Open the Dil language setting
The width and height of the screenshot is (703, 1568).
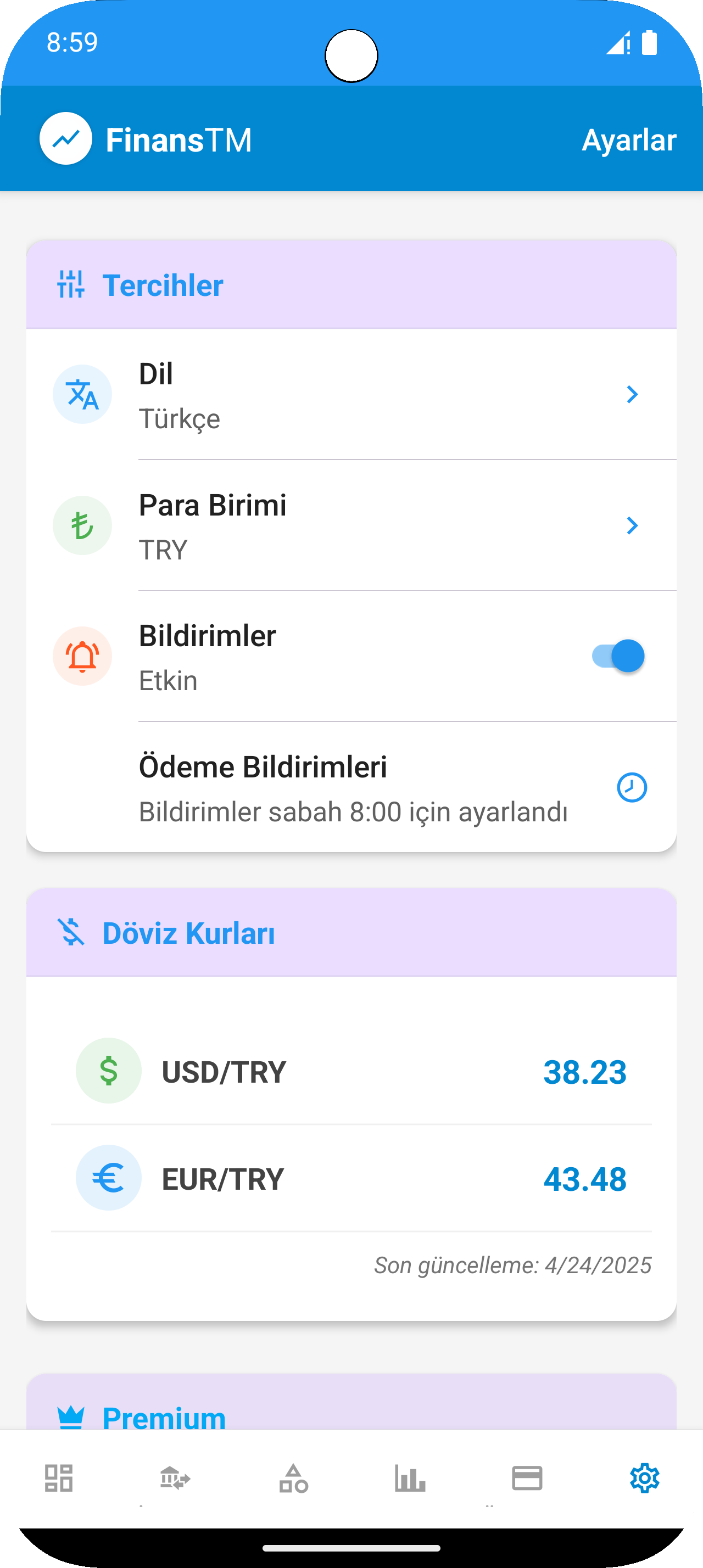click(x=351, y=394)
